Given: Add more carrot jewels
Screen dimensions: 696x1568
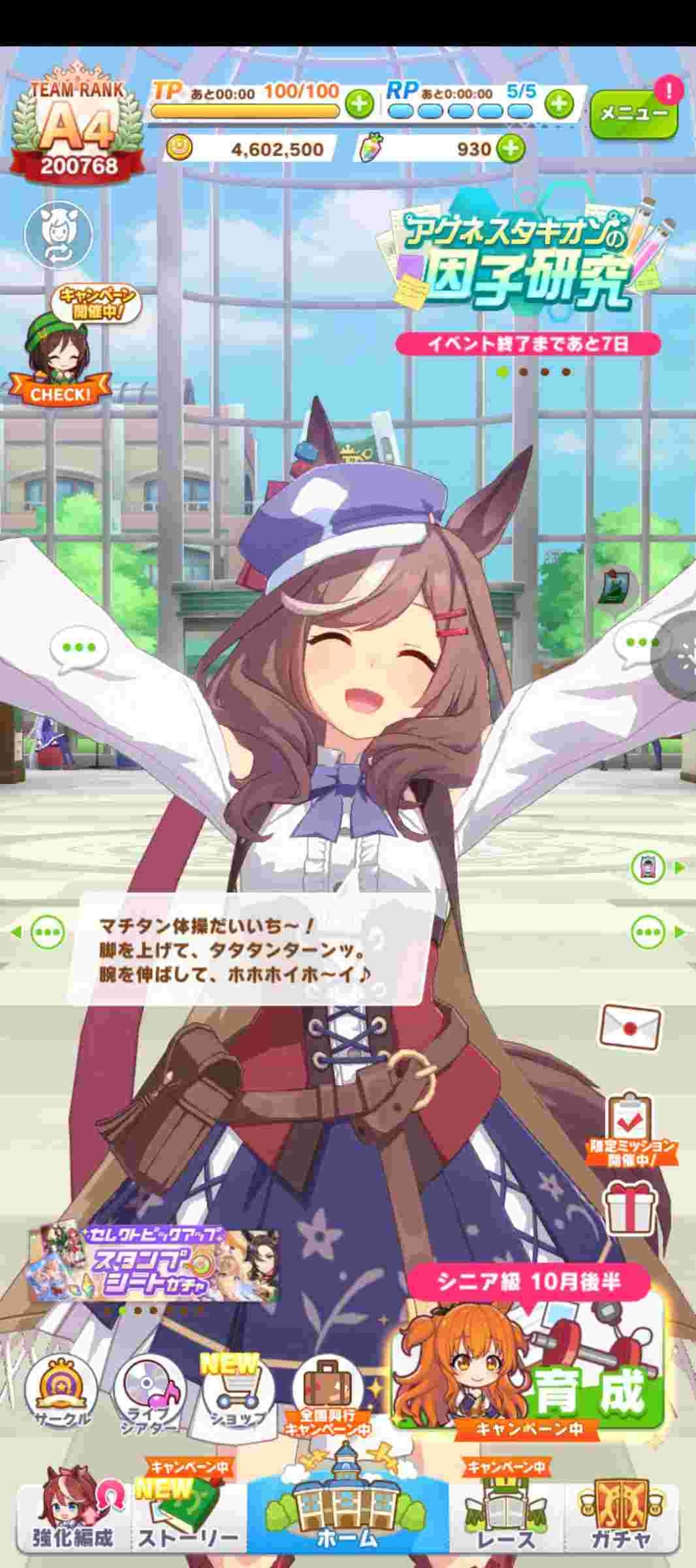Looking at the screenshot, I should pyautogui.click(x=511, y=149).
